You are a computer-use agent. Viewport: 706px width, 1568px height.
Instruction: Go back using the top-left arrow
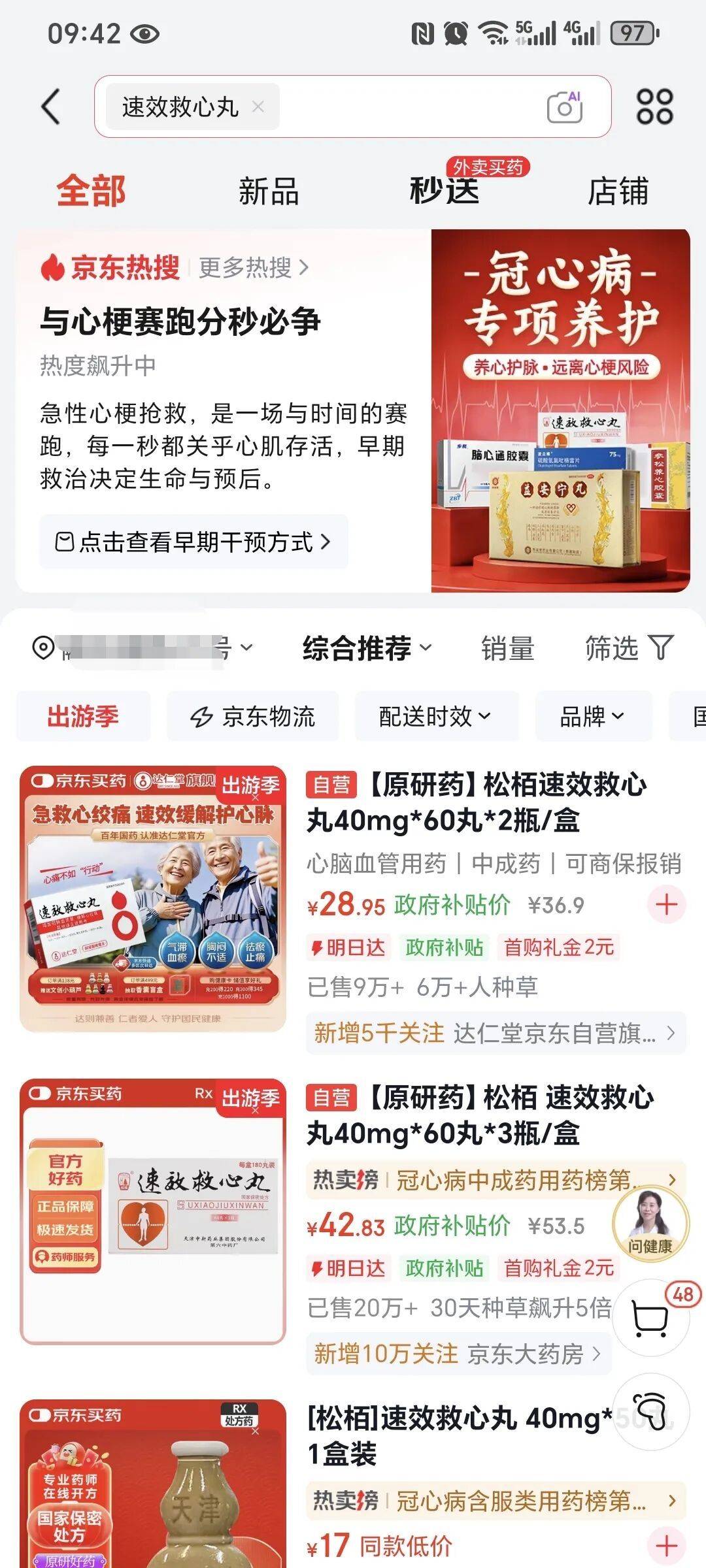pos(51,106)
